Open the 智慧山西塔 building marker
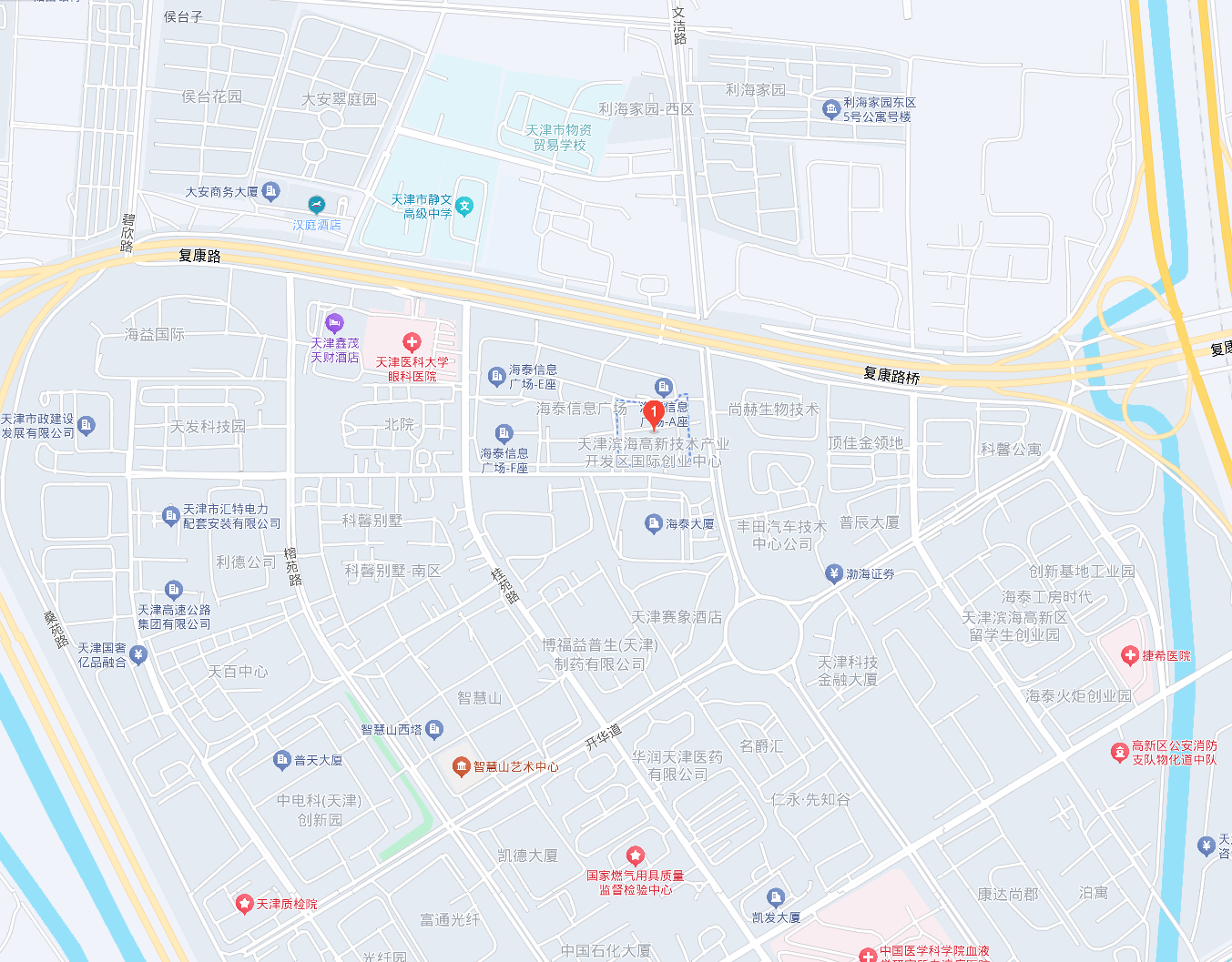 (434, 729)
